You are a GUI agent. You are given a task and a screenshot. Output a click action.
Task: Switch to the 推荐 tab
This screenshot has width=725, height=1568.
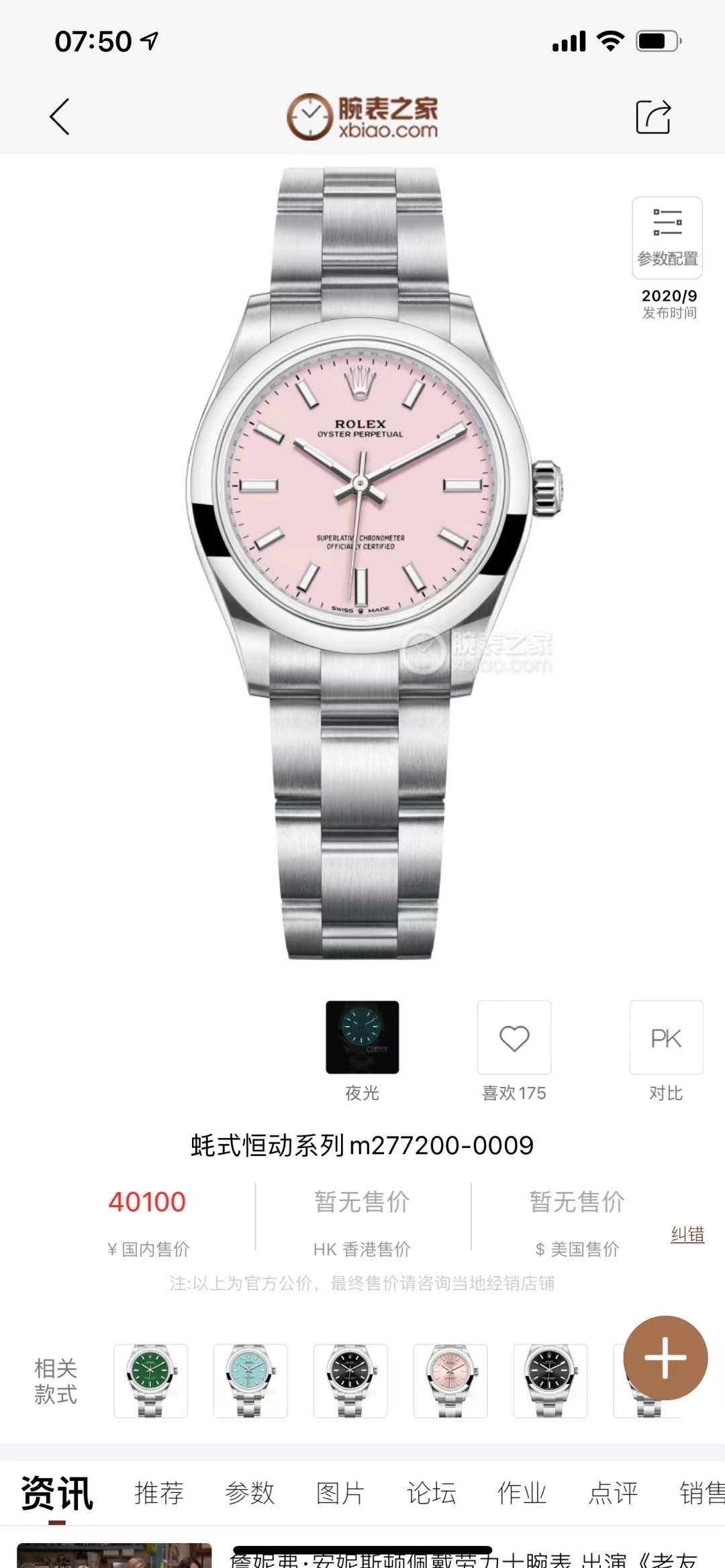click(159, 1493)
